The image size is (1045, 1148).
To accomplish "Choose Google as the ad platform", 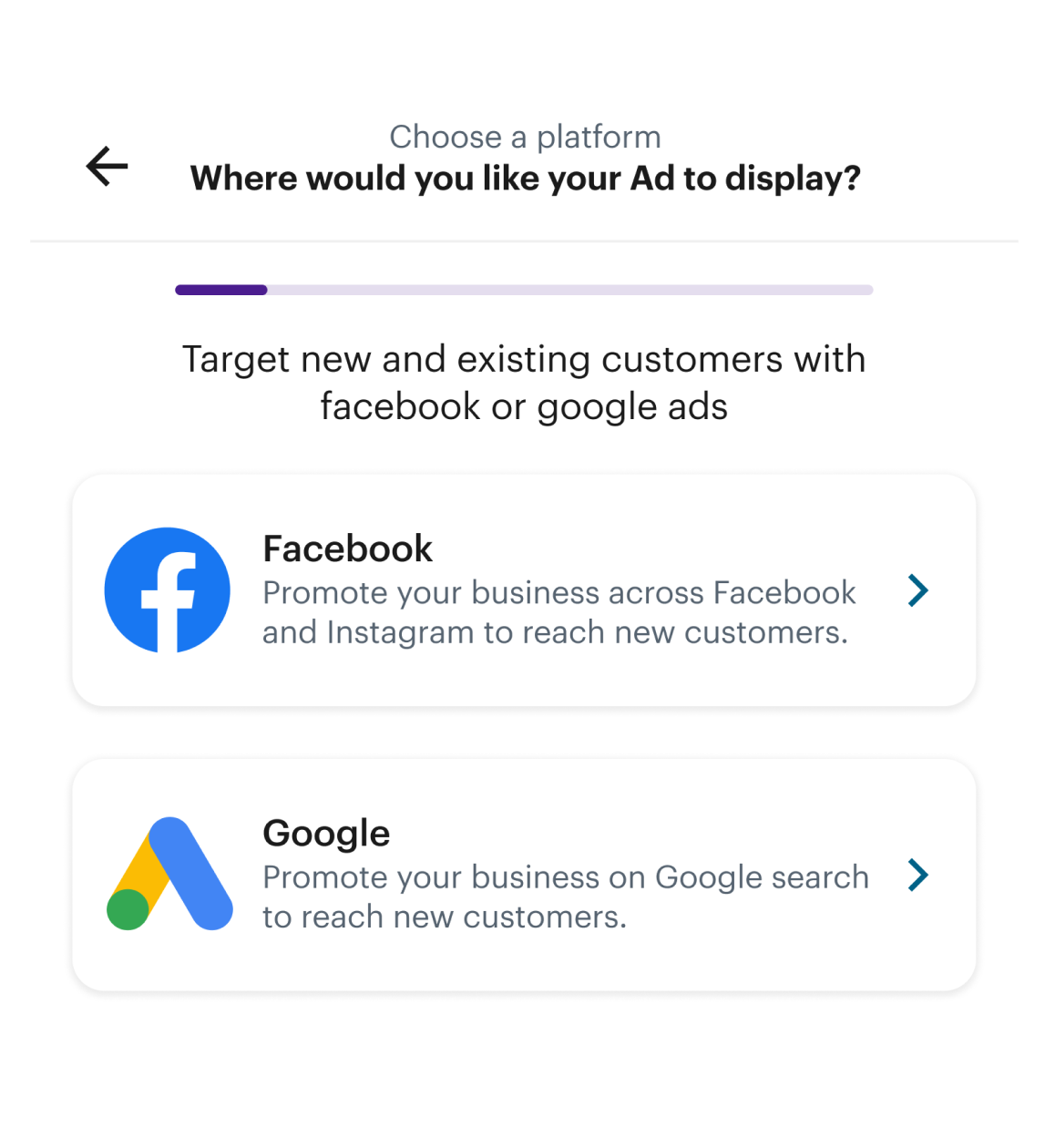I will pyautogui.click(x=524, y=875).
